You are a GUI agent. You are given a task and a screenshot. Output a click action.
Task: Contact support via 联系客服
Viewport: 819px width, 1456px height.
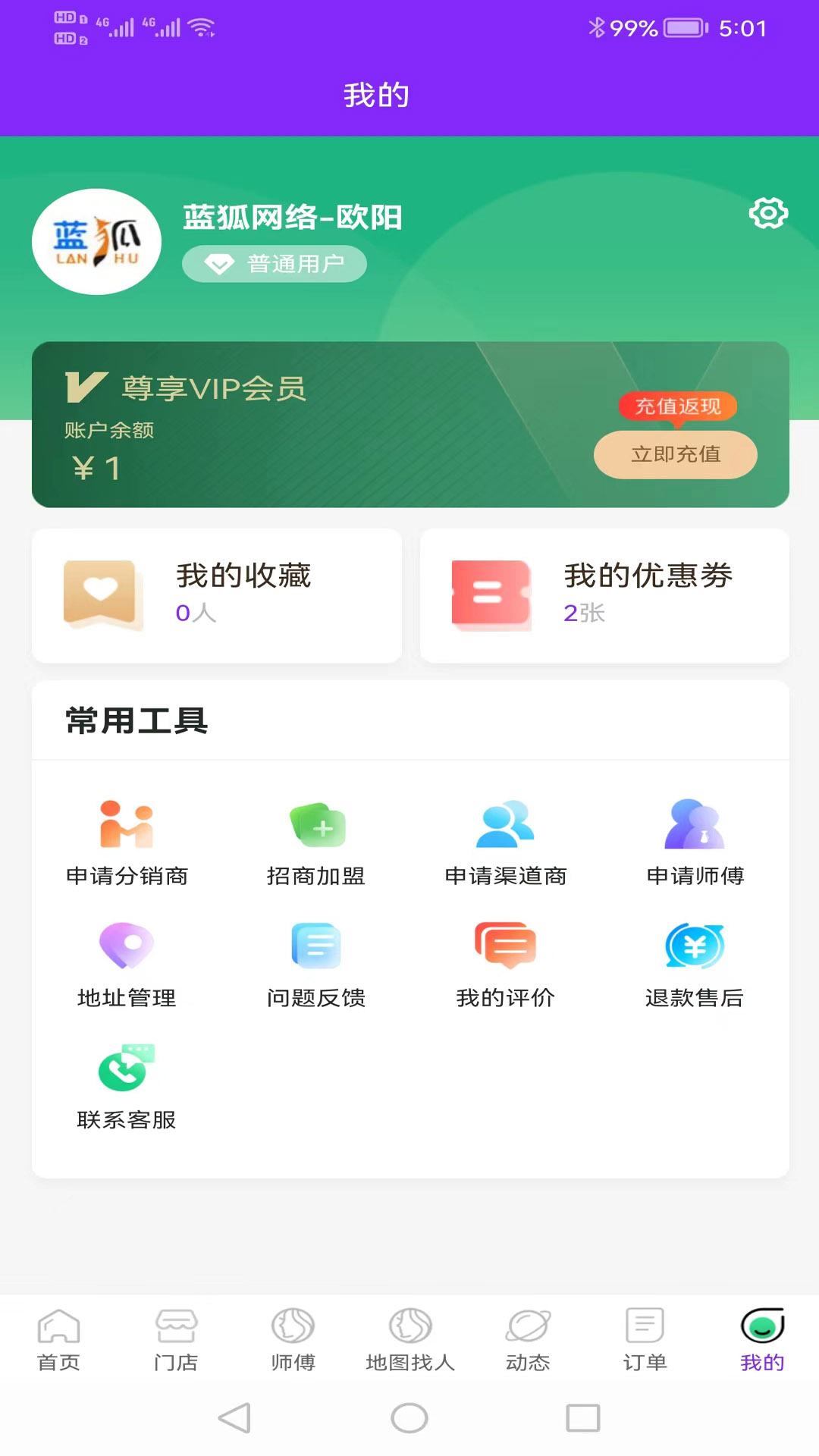(x=127, y=1086)
